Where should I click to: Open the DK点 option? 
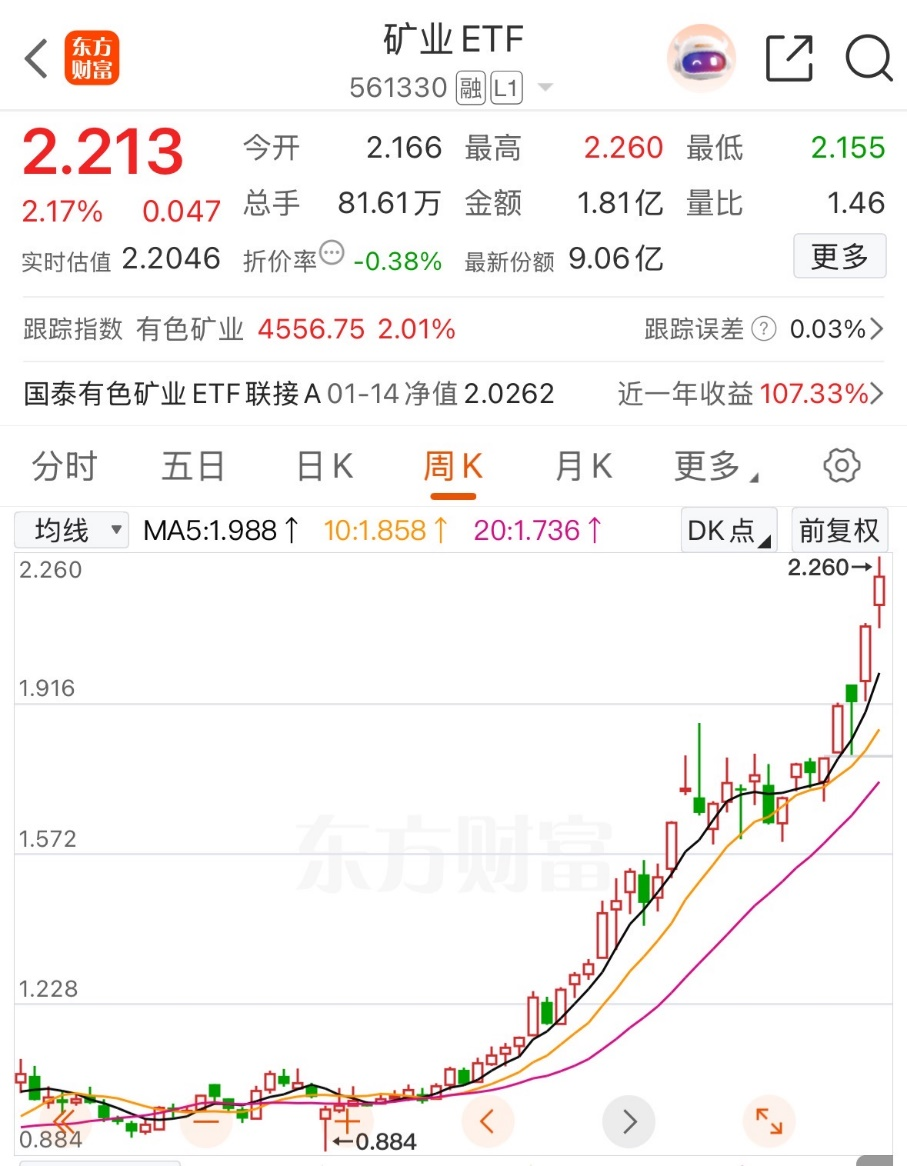pos(729,530)
